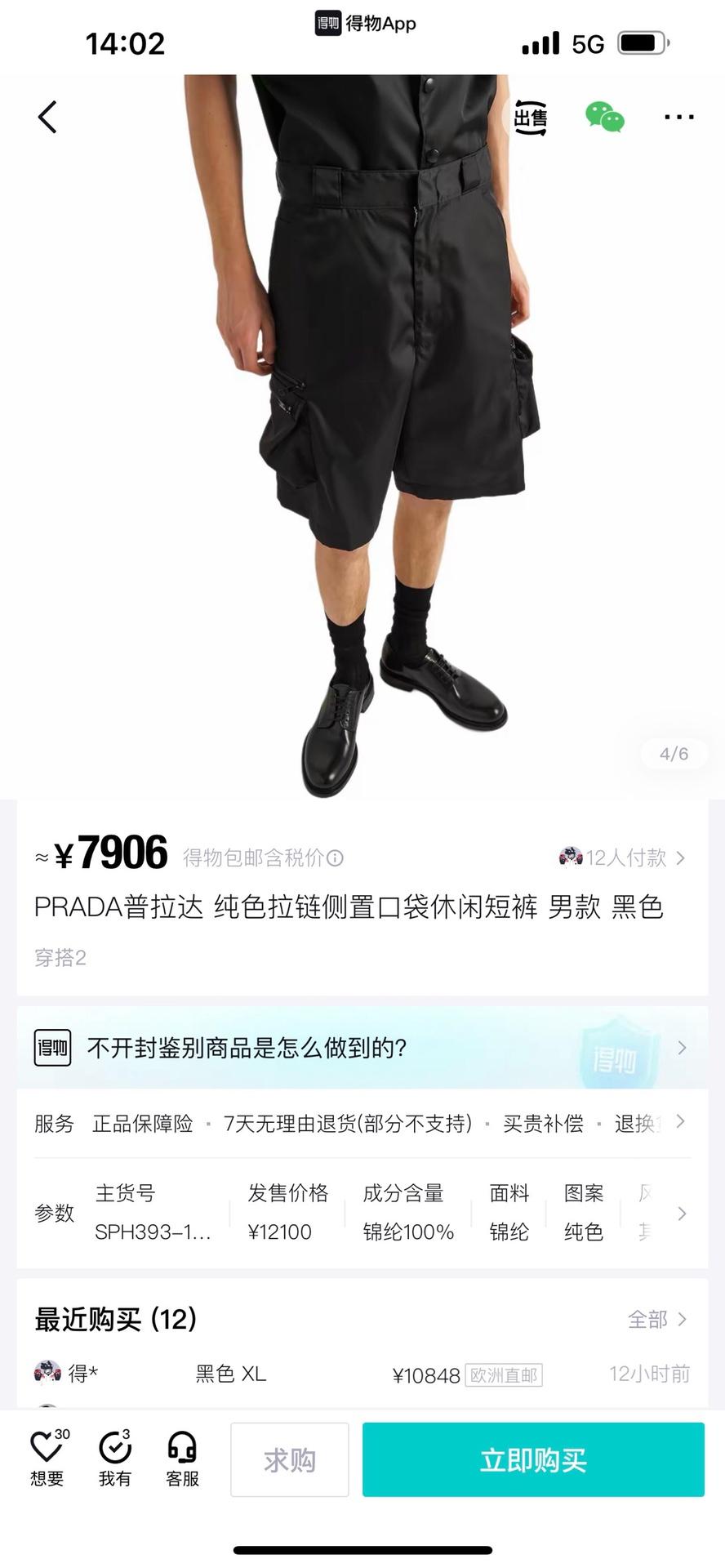725x1568 pixels.
Task: Mark item as 我有
Action: tap(114, 1459)
